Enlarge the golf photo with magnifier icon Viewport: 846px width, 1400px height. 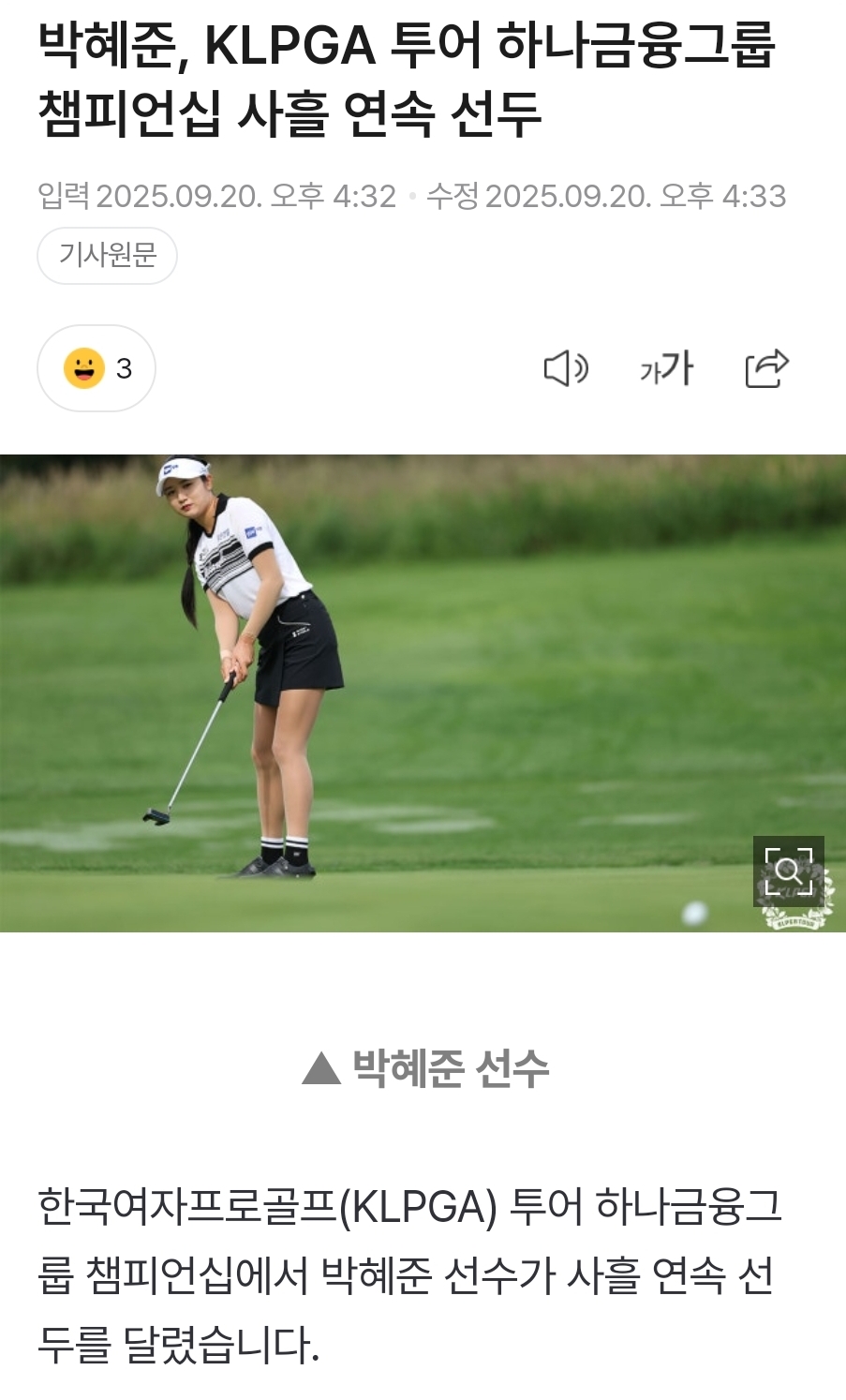788,871
